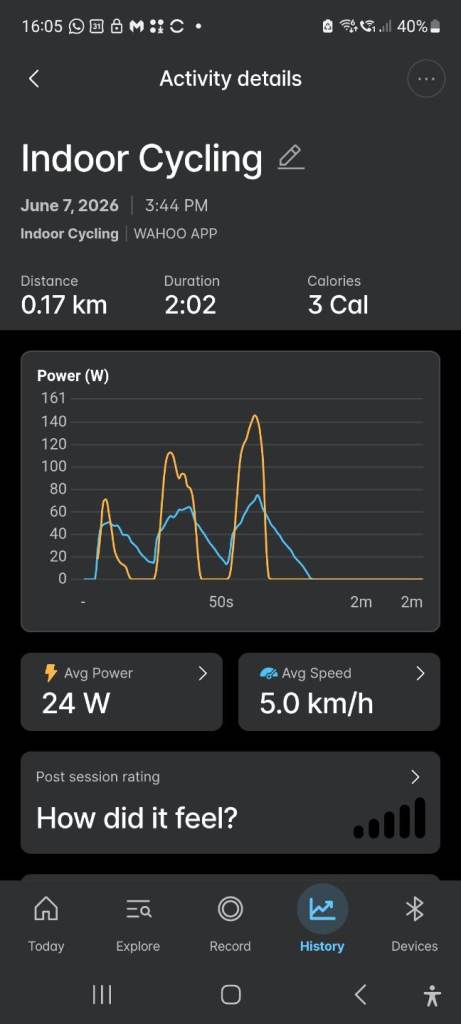Tap the system home button
Image resolution: width=461 pixels, height=1024 pixels.
click(230, 995)
